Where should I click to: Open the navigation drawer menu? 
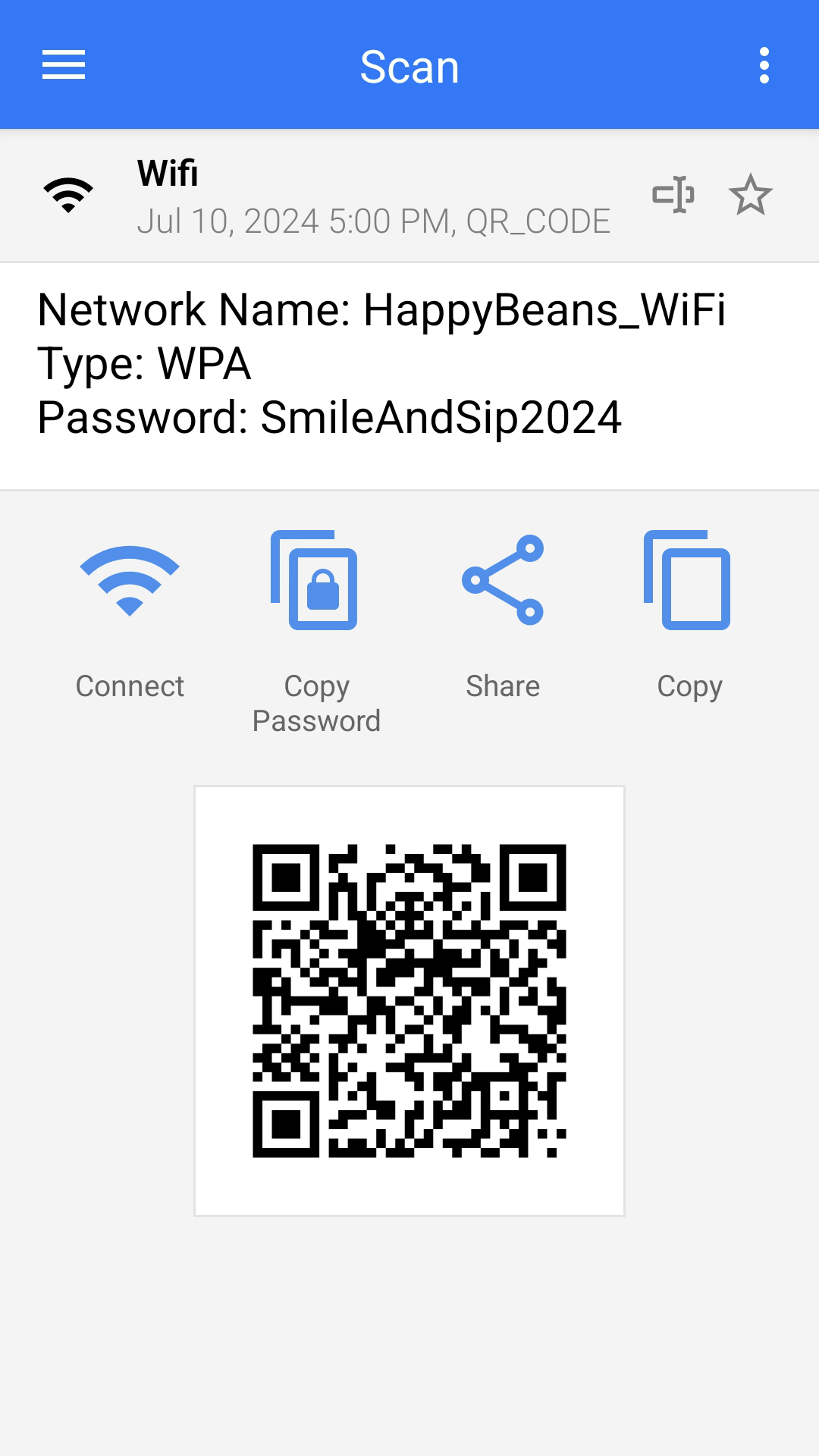pos(64,65)
